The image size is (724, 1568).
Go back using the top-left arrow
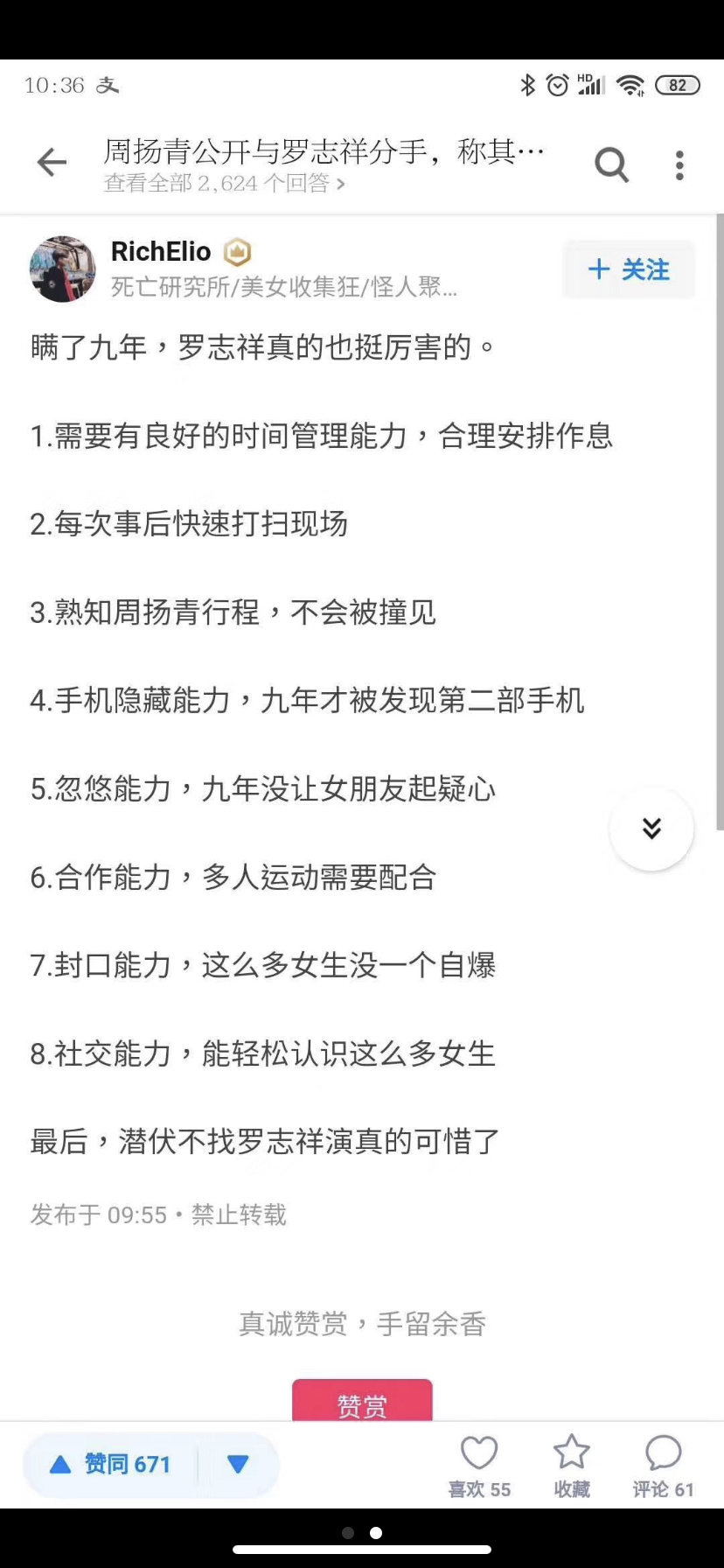coord(52,163)
